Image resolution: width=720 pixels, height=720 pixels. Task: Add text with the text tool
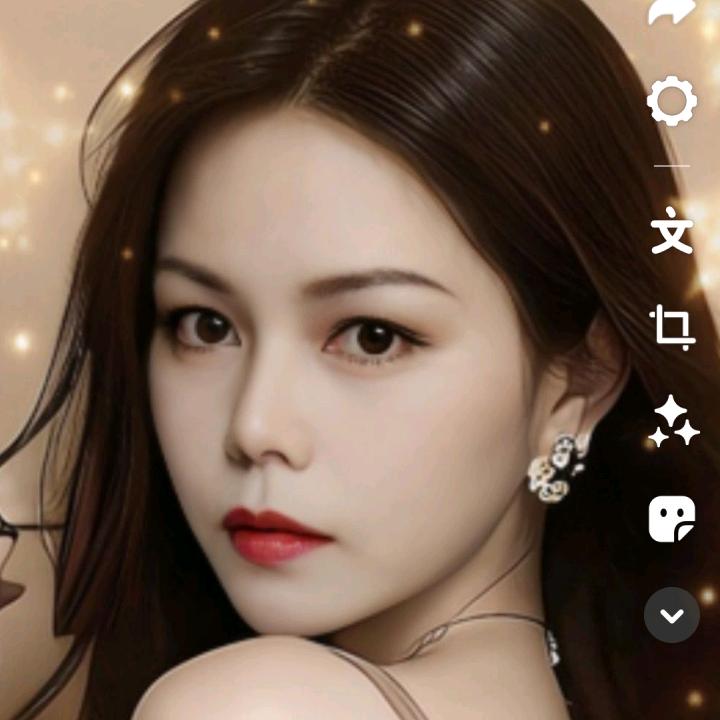[672, 232]
